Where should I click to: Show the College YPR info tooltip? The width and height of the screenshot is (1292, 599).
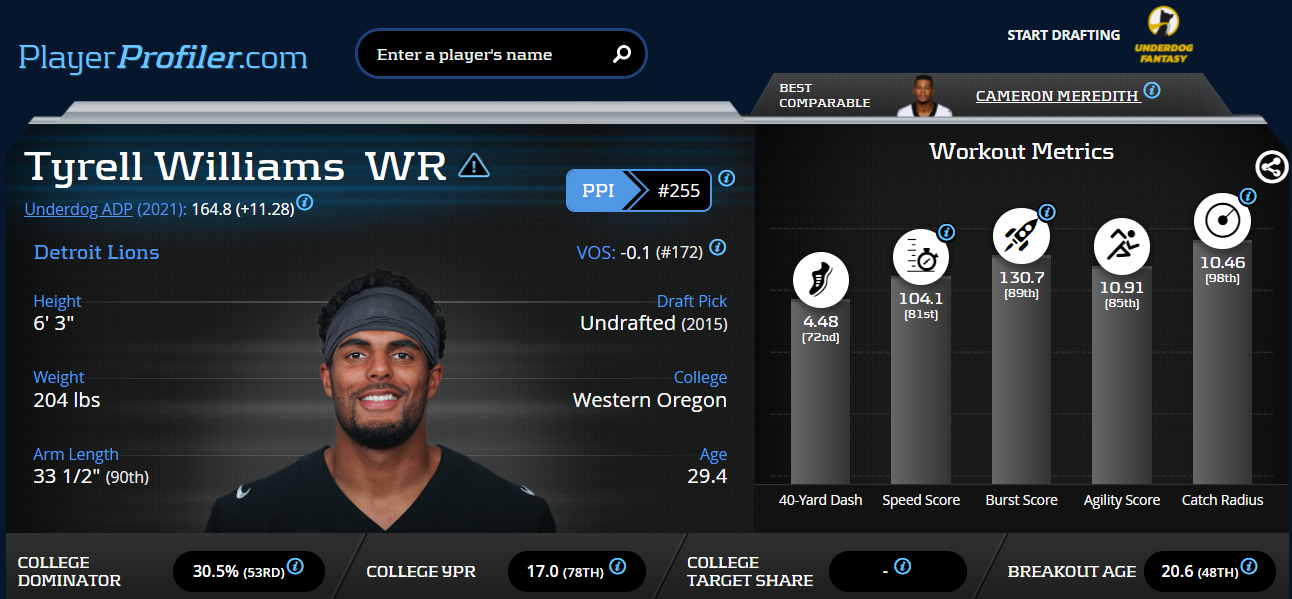pos(617,568)
